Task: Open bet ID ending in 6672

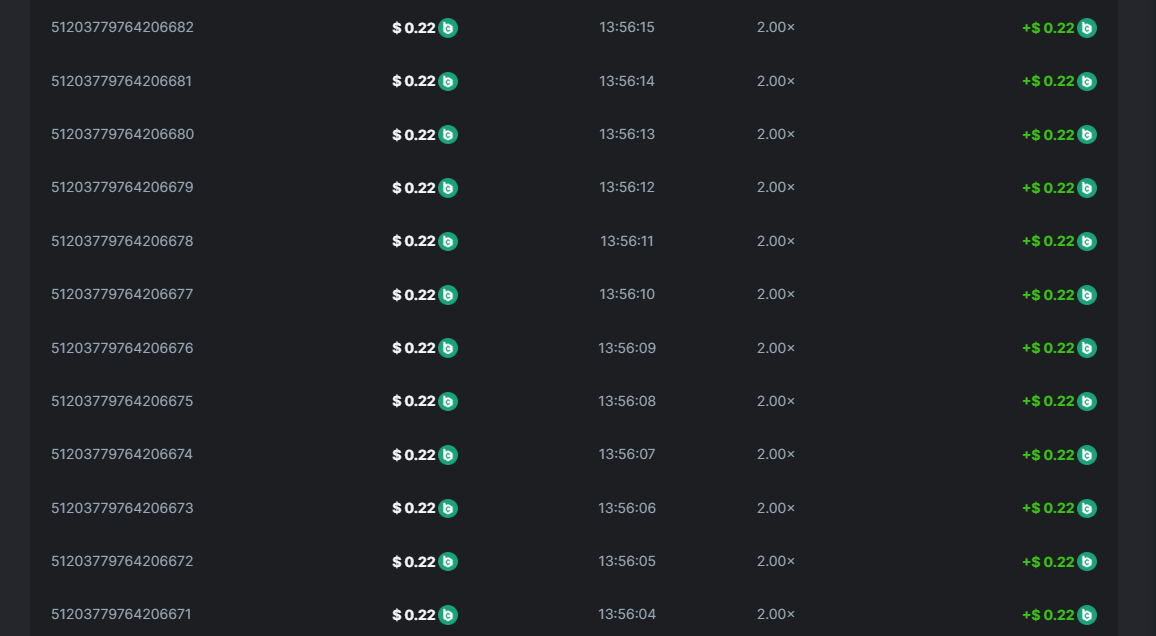Action: pyautogui.click(x=122, y=561)
